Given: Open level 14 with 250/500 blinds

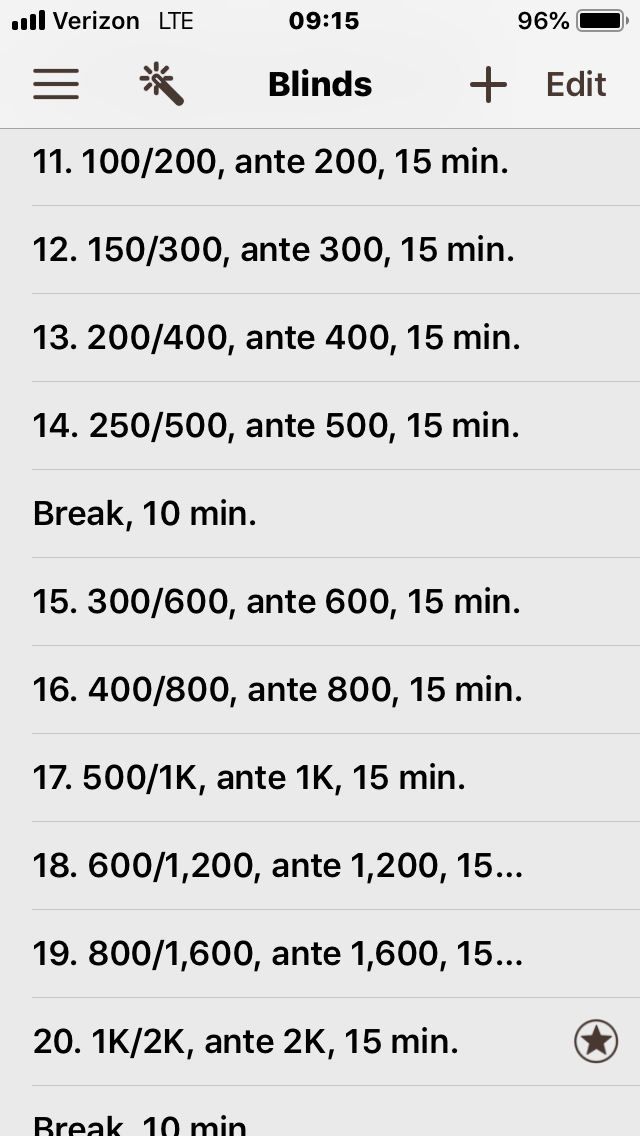Looking at the screenshot, I should coord(320,425).
